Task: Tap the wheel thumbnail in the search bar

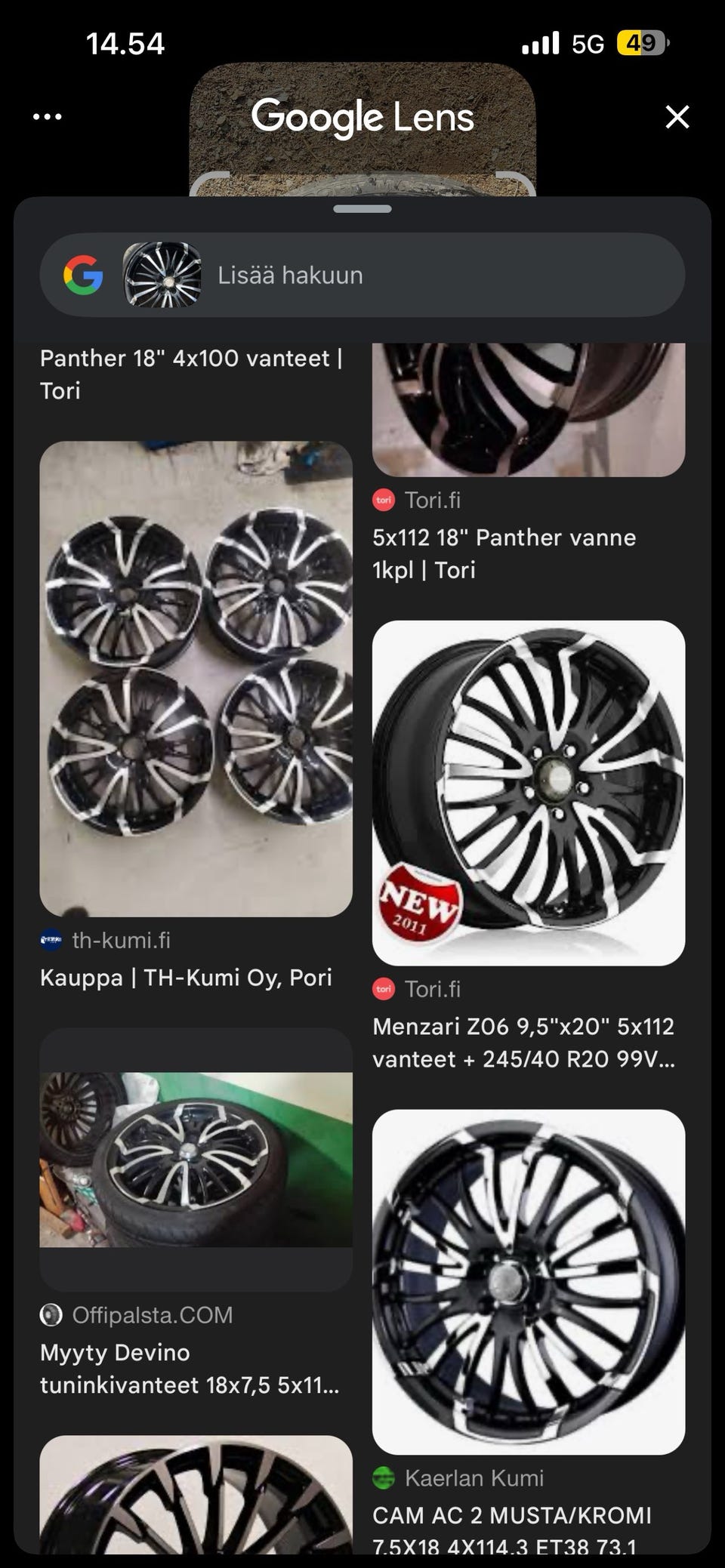Action: tap(162, 275)
